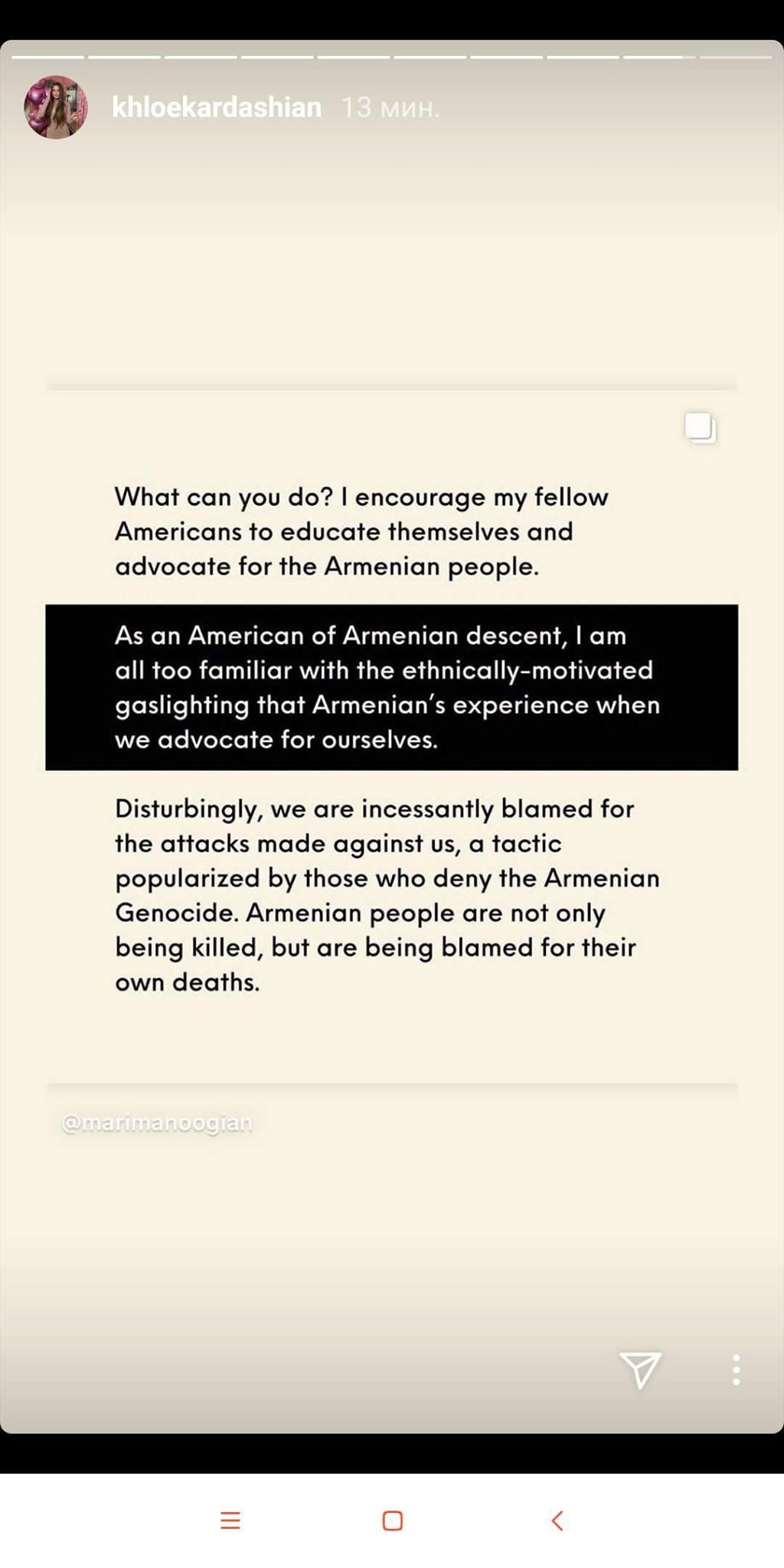The height and width of the screenshot is (1568, 784).
Task: Tap the khloekardashian username
Action: point(217,107)
